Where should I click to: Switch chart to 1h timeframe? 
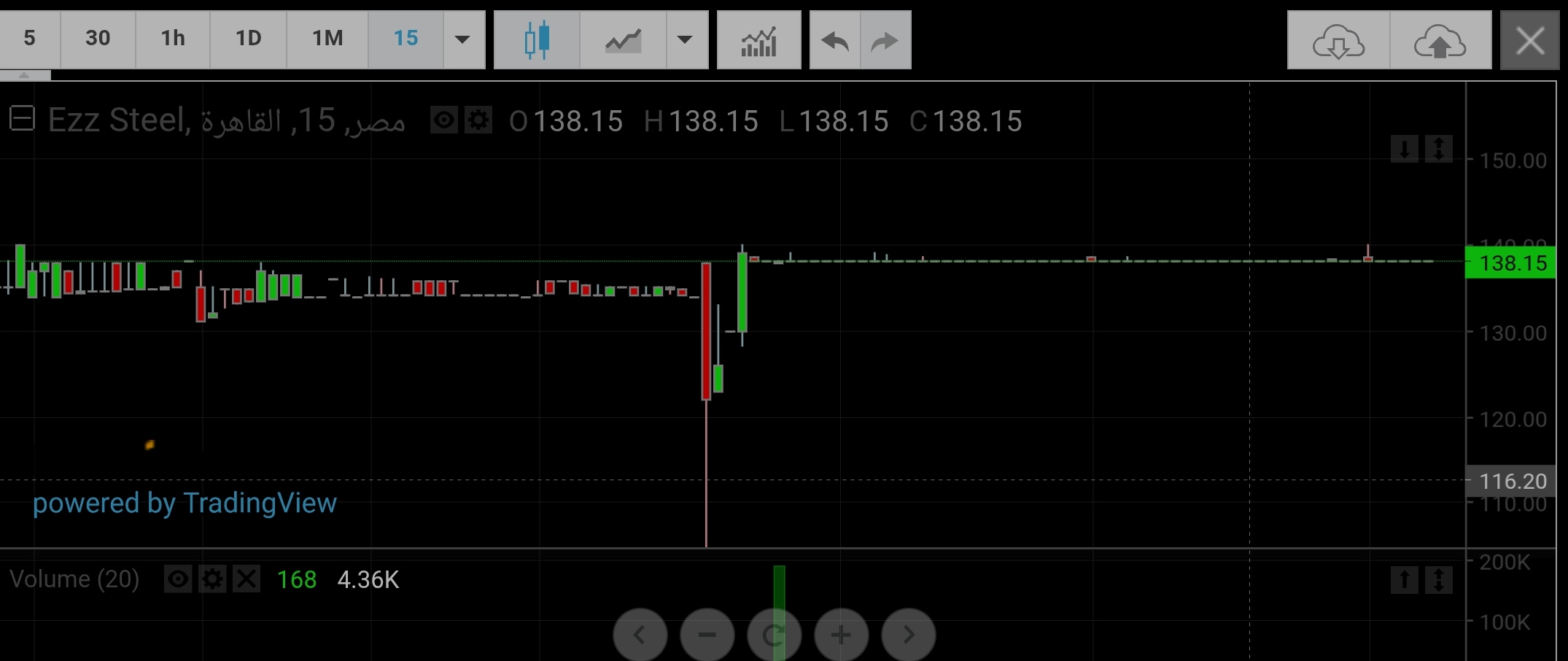point(173,39)
